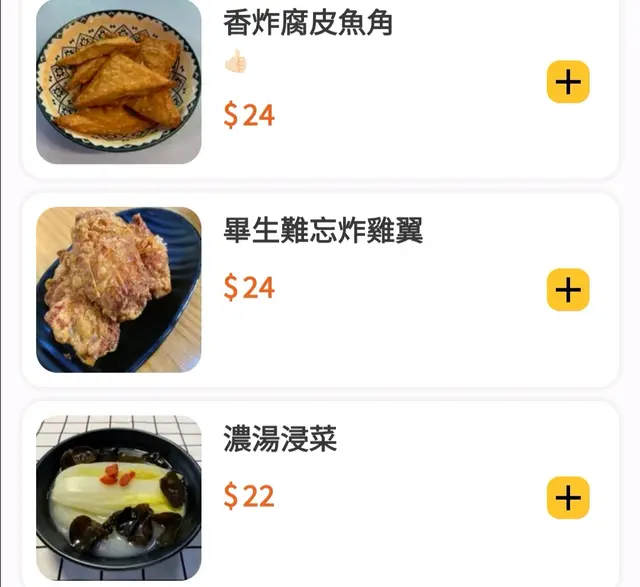
Task: Add 香炸腐皮魚角 to the cart
Action: 568,82
